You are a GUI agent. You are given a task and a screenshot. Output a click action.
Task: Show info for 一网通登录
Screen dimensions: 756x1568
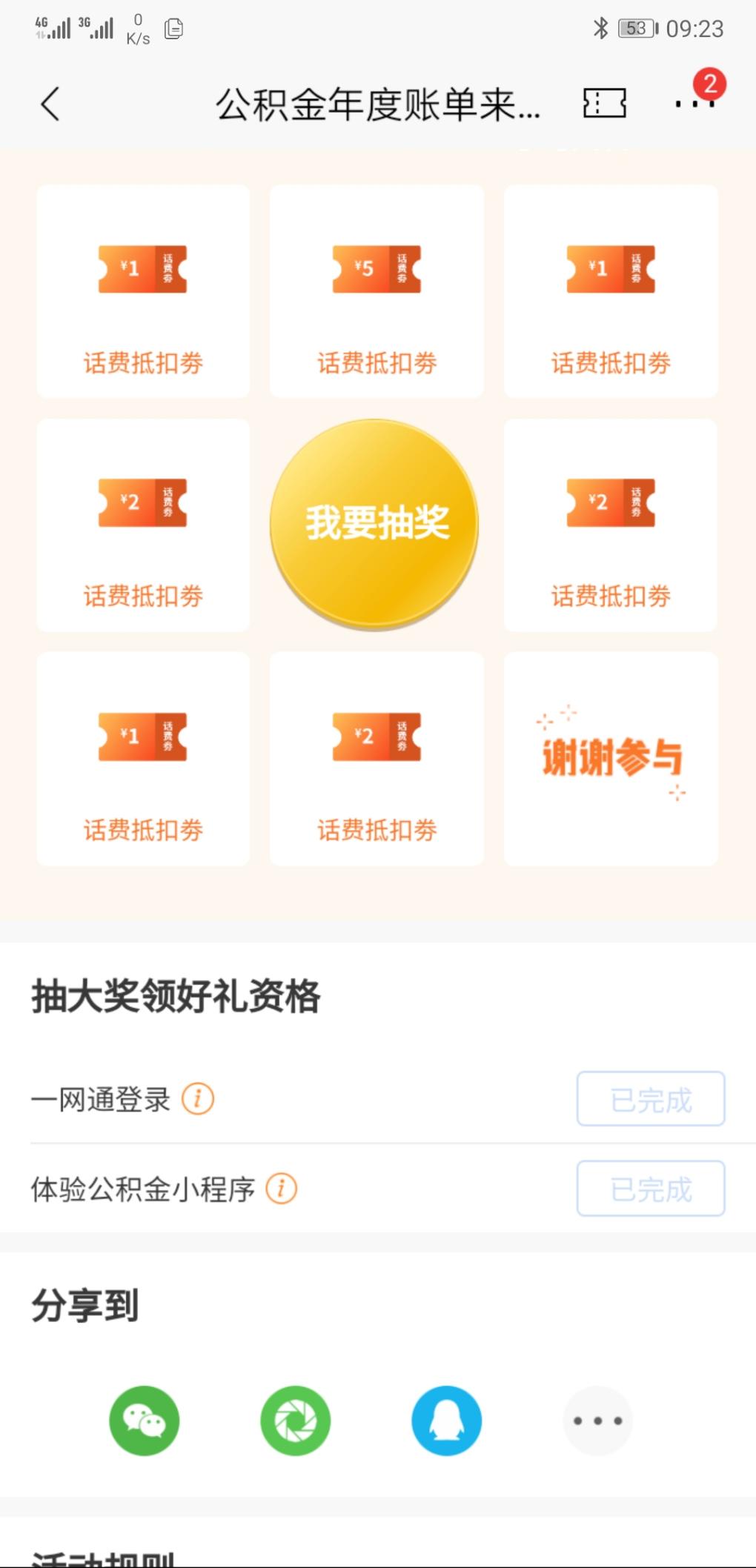pyautogui.click(x=198, y=1098)
